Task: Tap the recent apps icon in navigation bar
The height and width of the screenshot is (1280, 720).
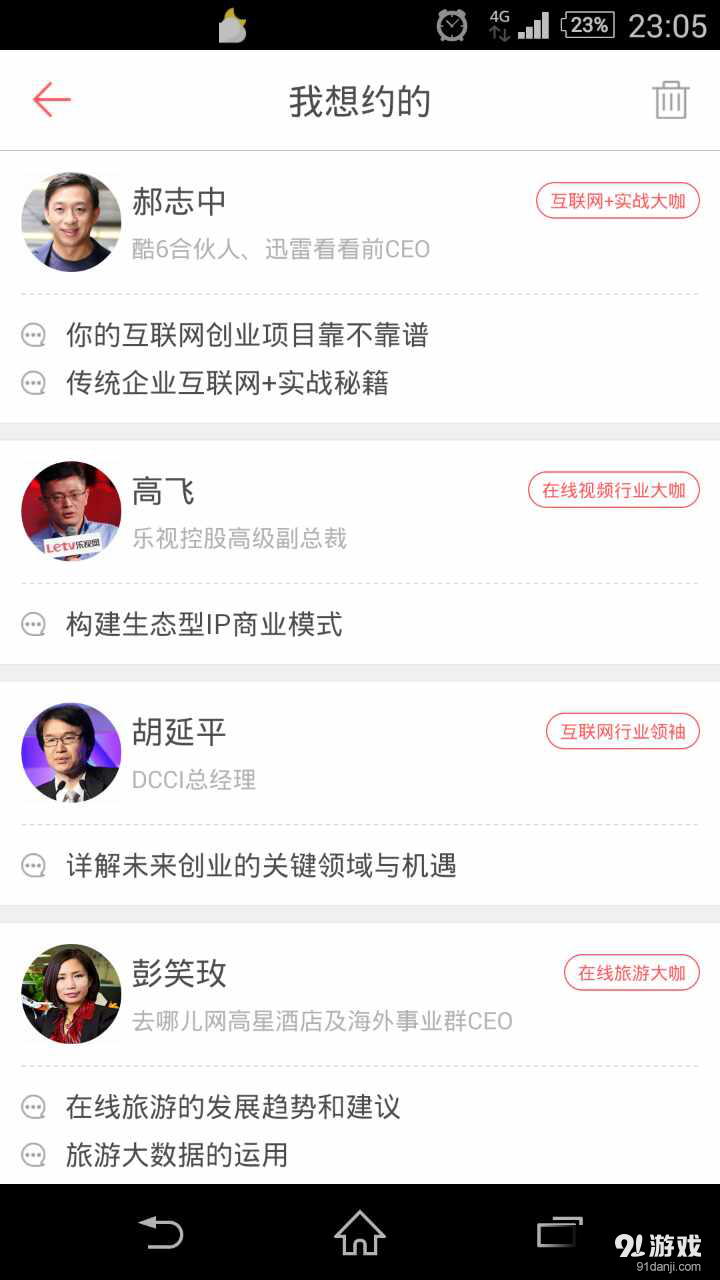Action: 558,1233
